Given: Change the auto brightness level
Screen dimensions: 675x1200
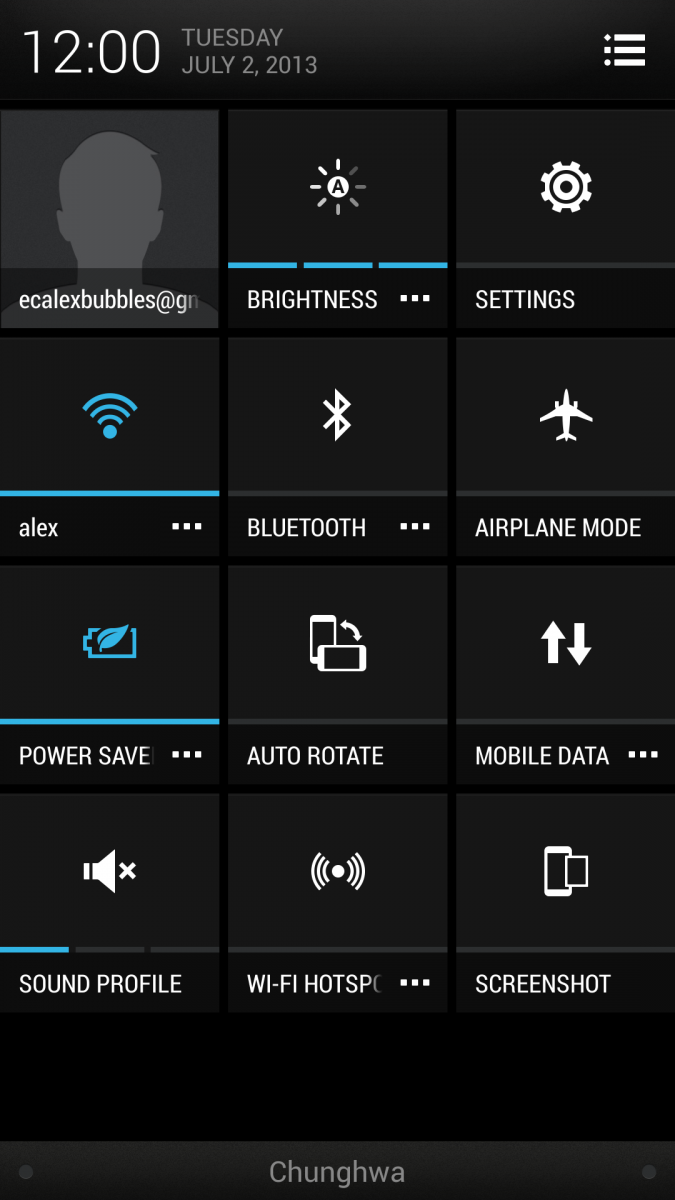Looking at the screenshot, I should coord(337,187).
